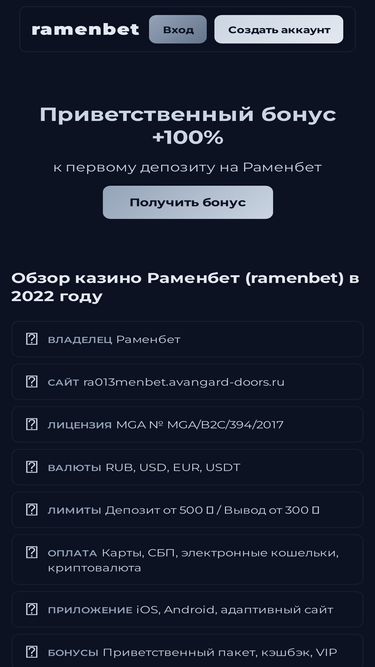This screenshot has width=375, height=667.
Task: Open the ramenbet logo home link
Action: [85, 29]
